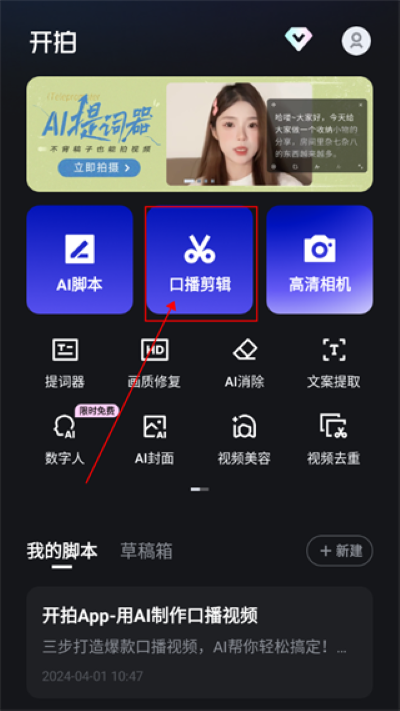Switch to the 草稿箱 tab
The image size is (400, 711).
coord(146,551)
